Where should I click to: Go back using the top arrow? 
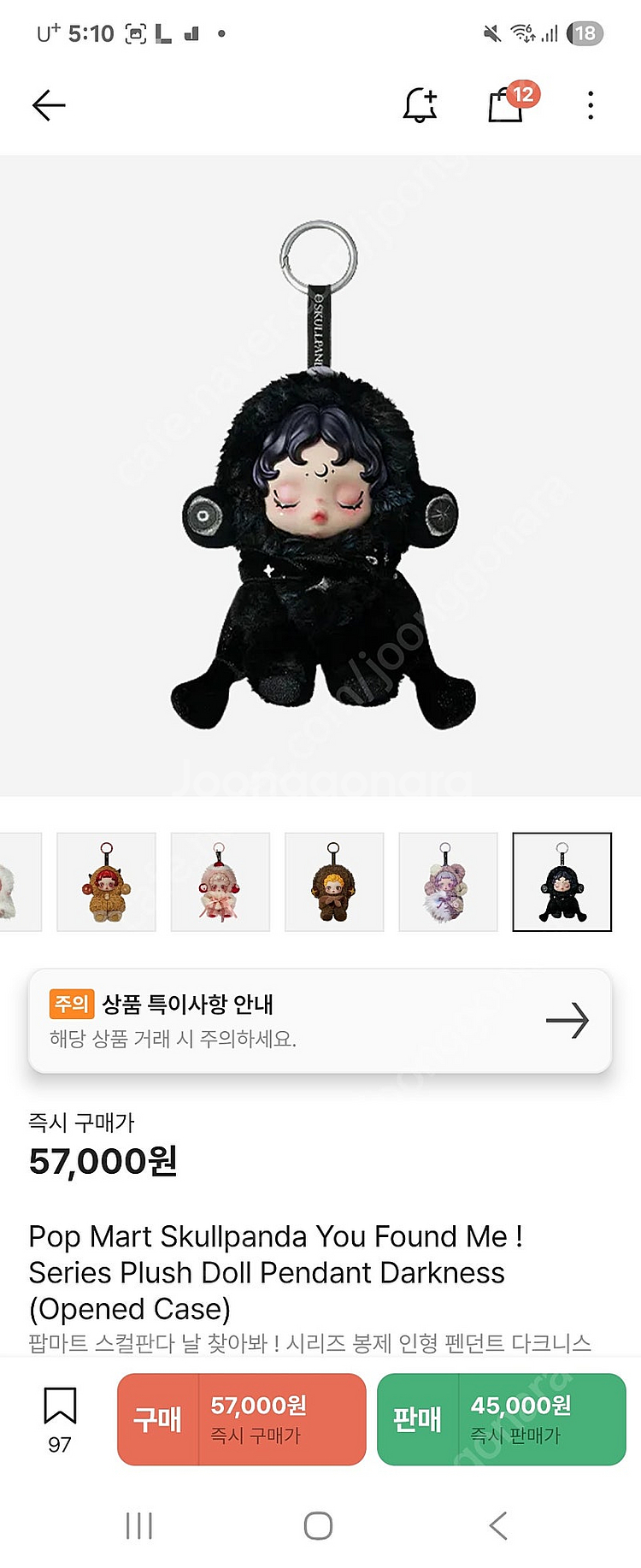point(49,105)
